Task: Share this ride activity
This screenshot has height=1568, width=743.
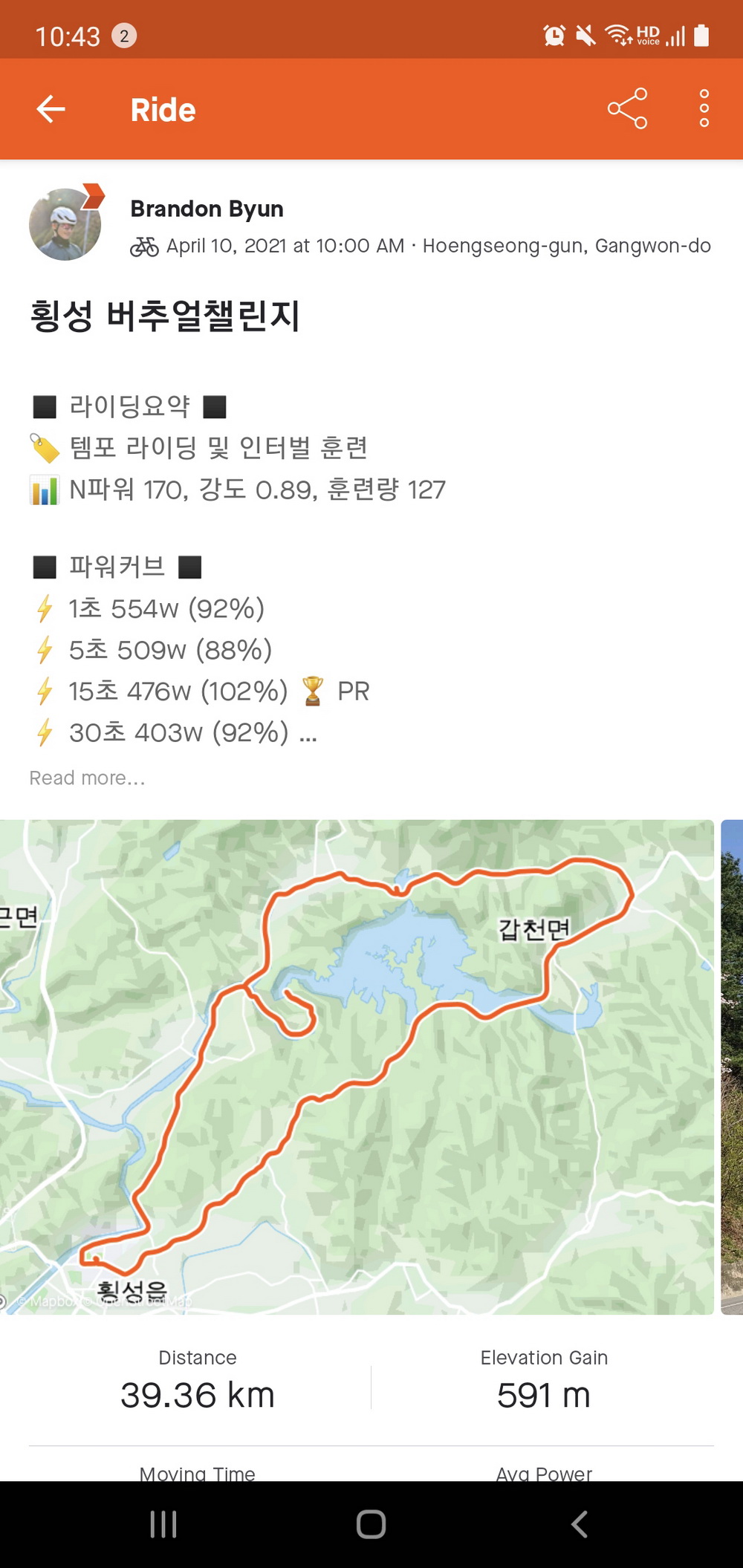Action: 627,109
